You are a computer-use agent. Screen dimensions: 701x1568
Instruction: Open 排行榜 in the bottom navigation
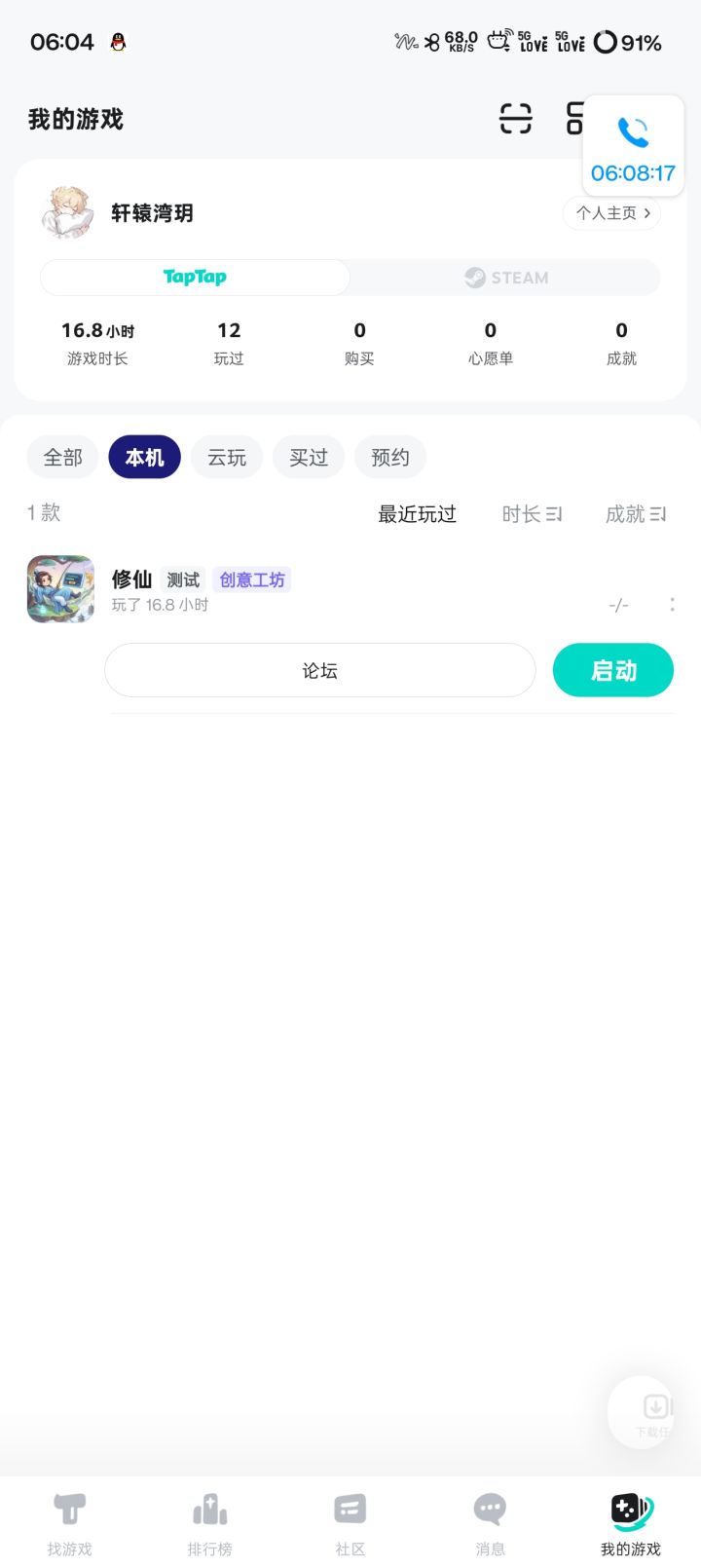209,1519
